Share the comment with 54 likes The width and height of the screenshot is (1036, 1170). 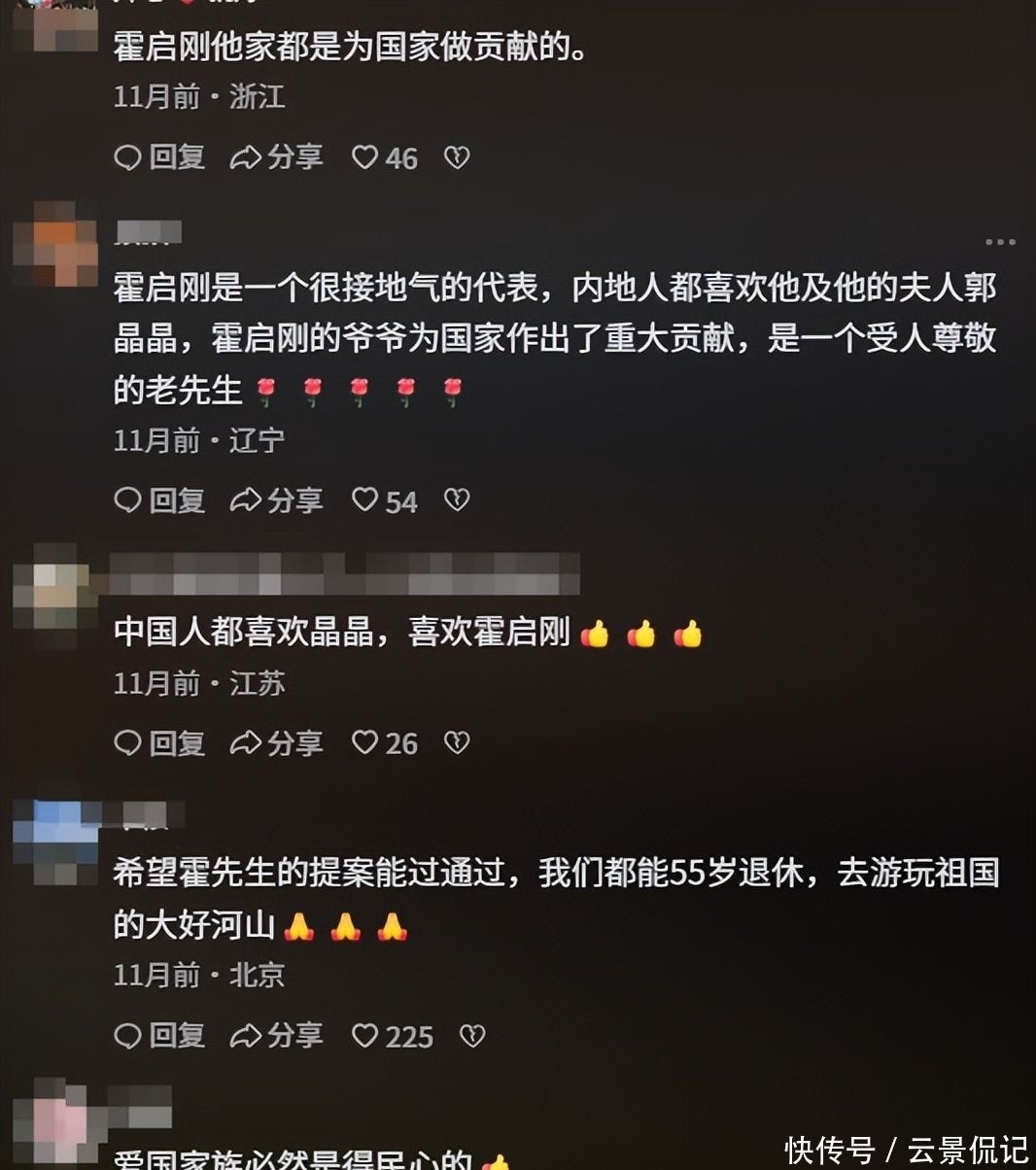[276, 500]
